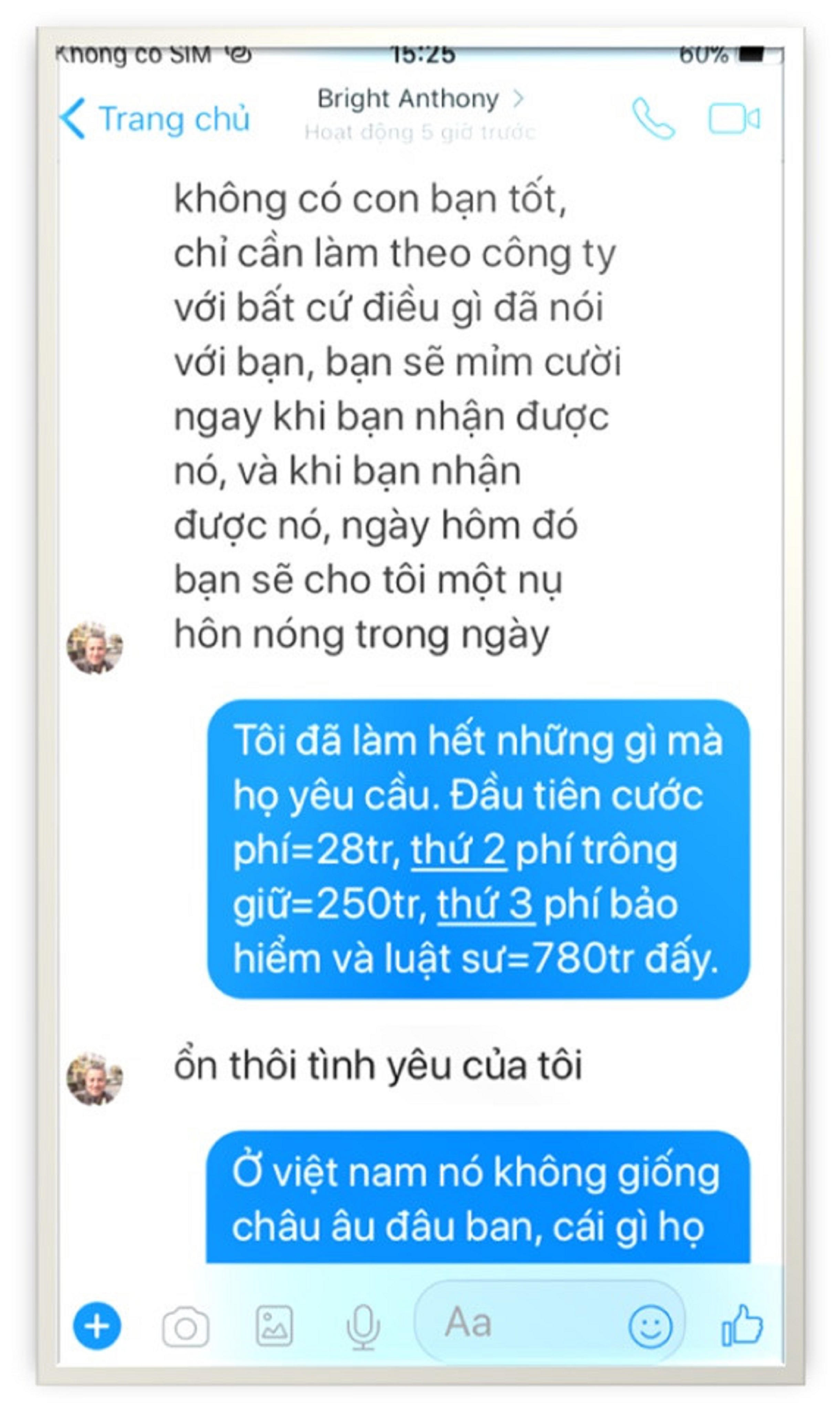Open the plus attachments menu
This screenshot has height=1410, width=840.
(97, 1326)
